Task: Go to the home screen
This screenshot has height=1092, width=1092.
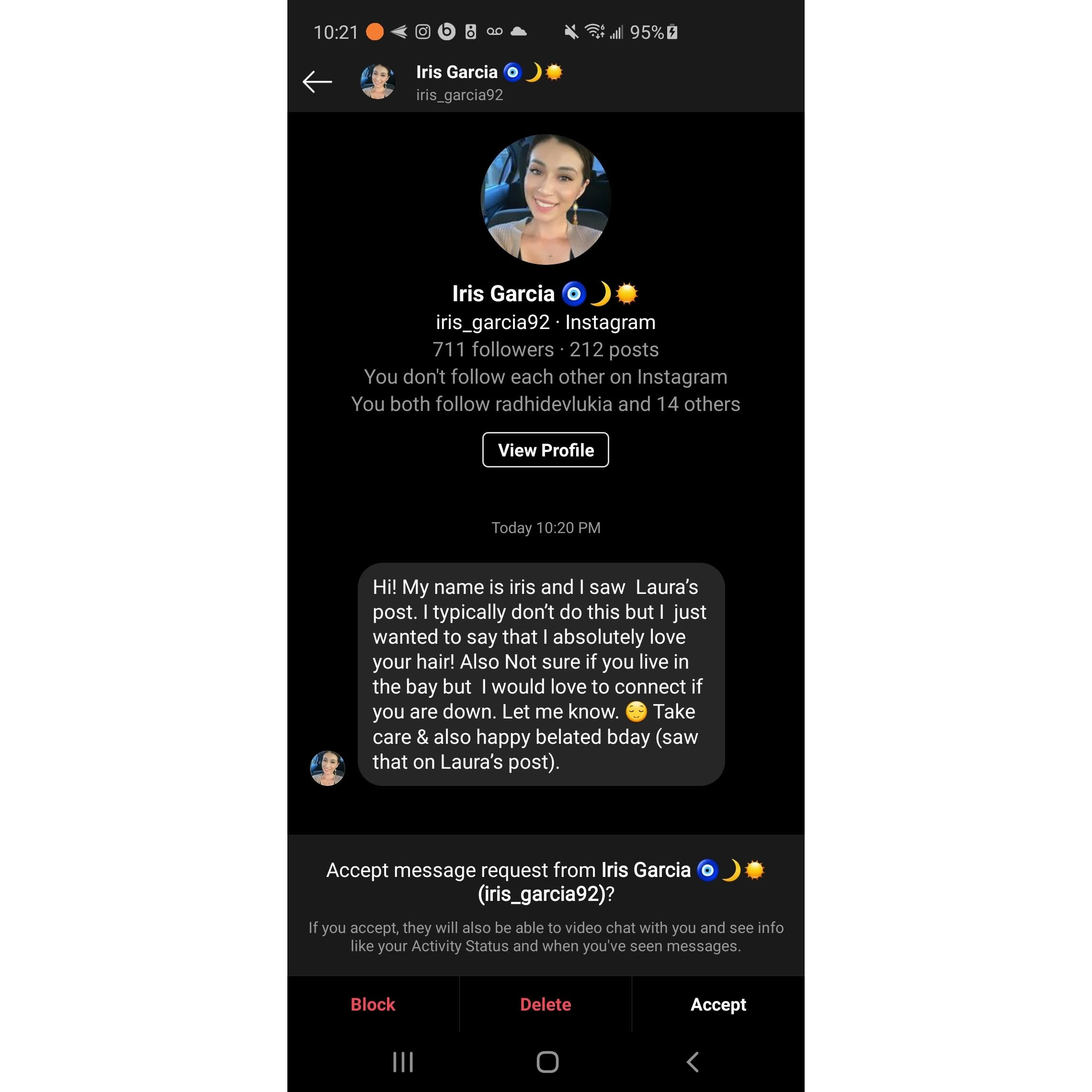Action: pos(547,1062)
